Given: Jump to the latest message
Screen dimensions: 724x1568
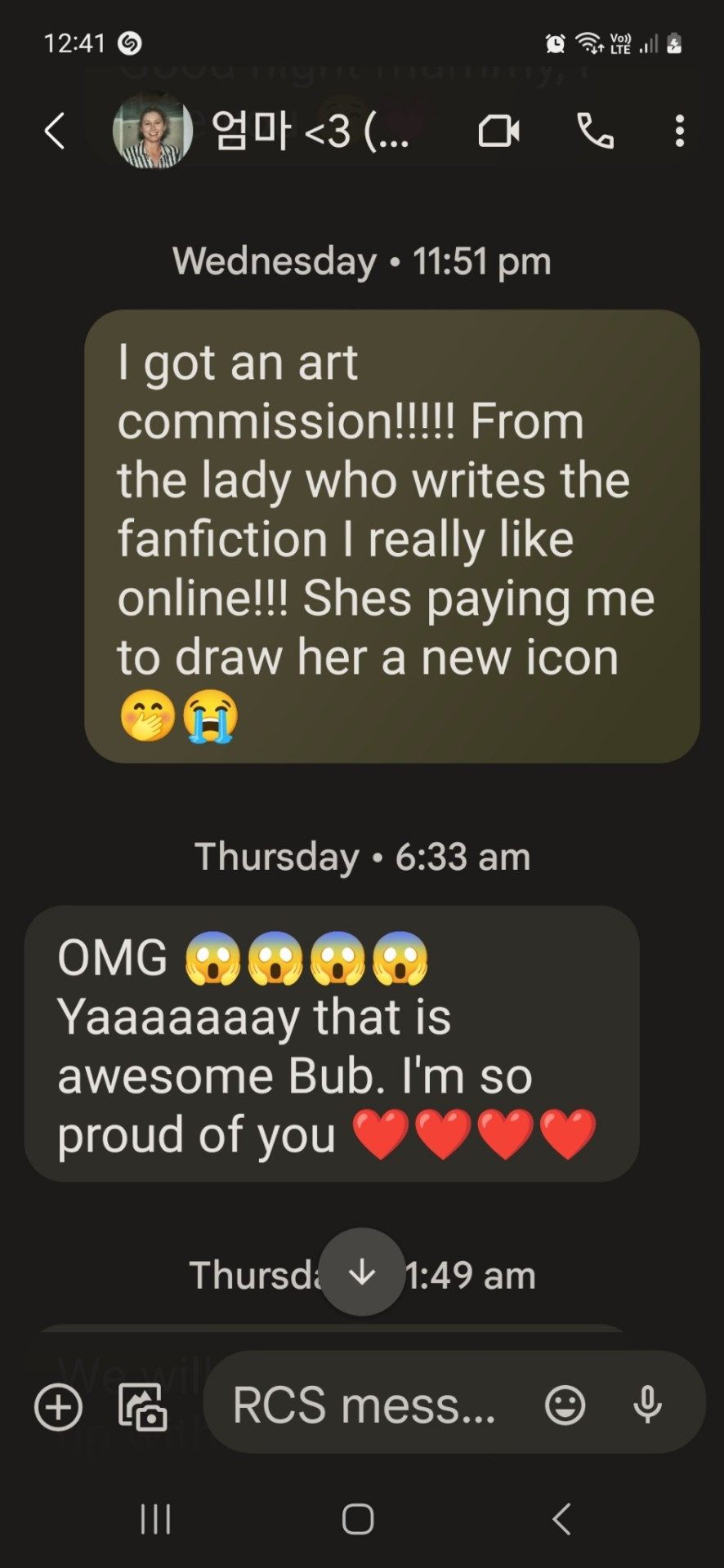Looking at the screenshot, I should (362, 1272).
